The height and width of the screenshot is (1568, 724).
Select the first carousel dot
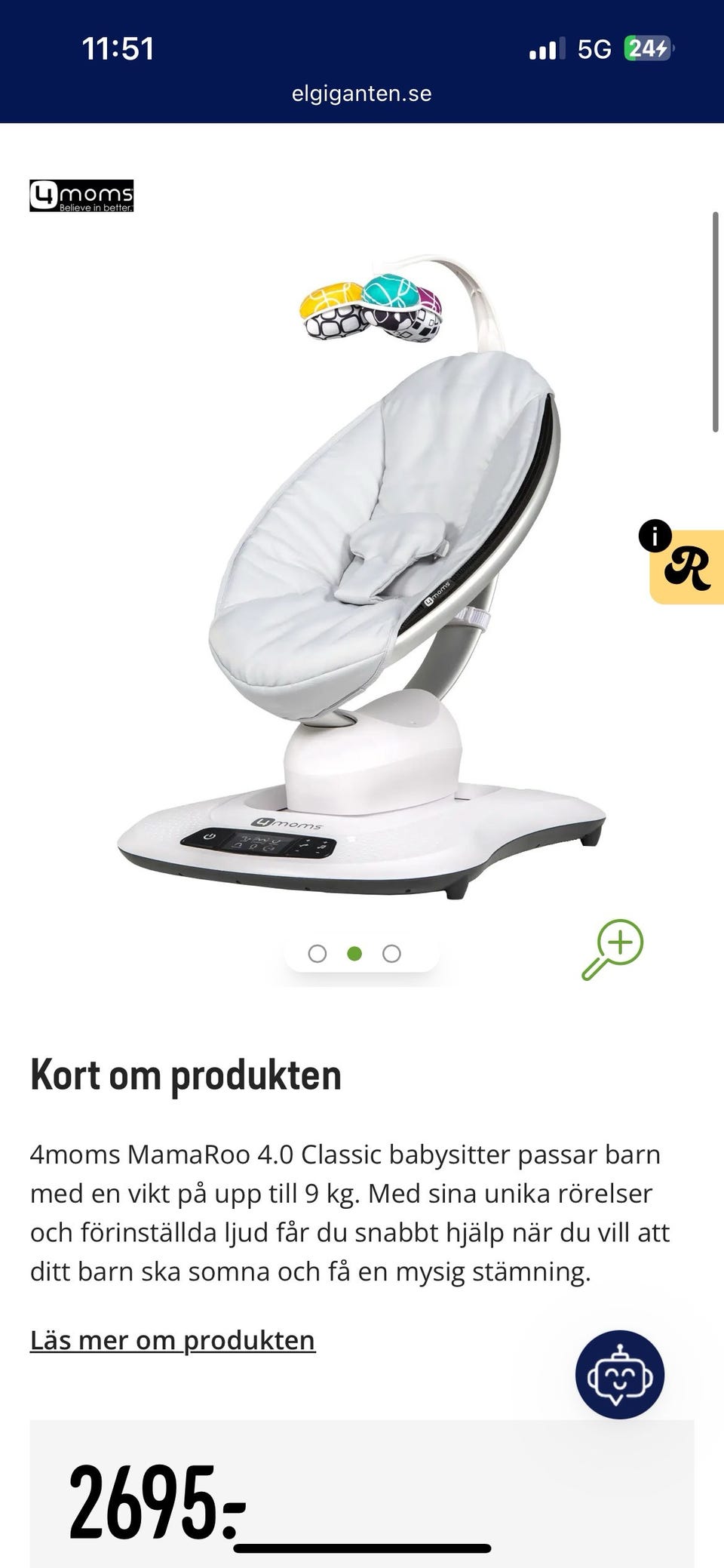[317, 952]
